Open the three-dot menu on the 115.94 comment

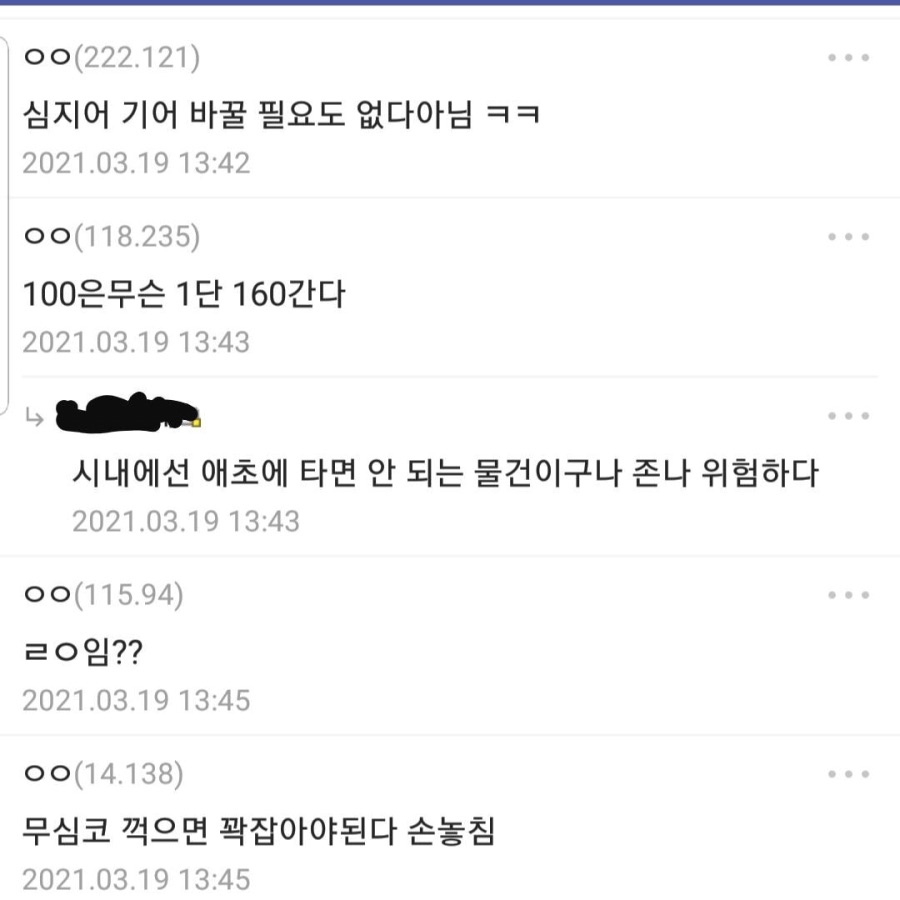[848, 595]
